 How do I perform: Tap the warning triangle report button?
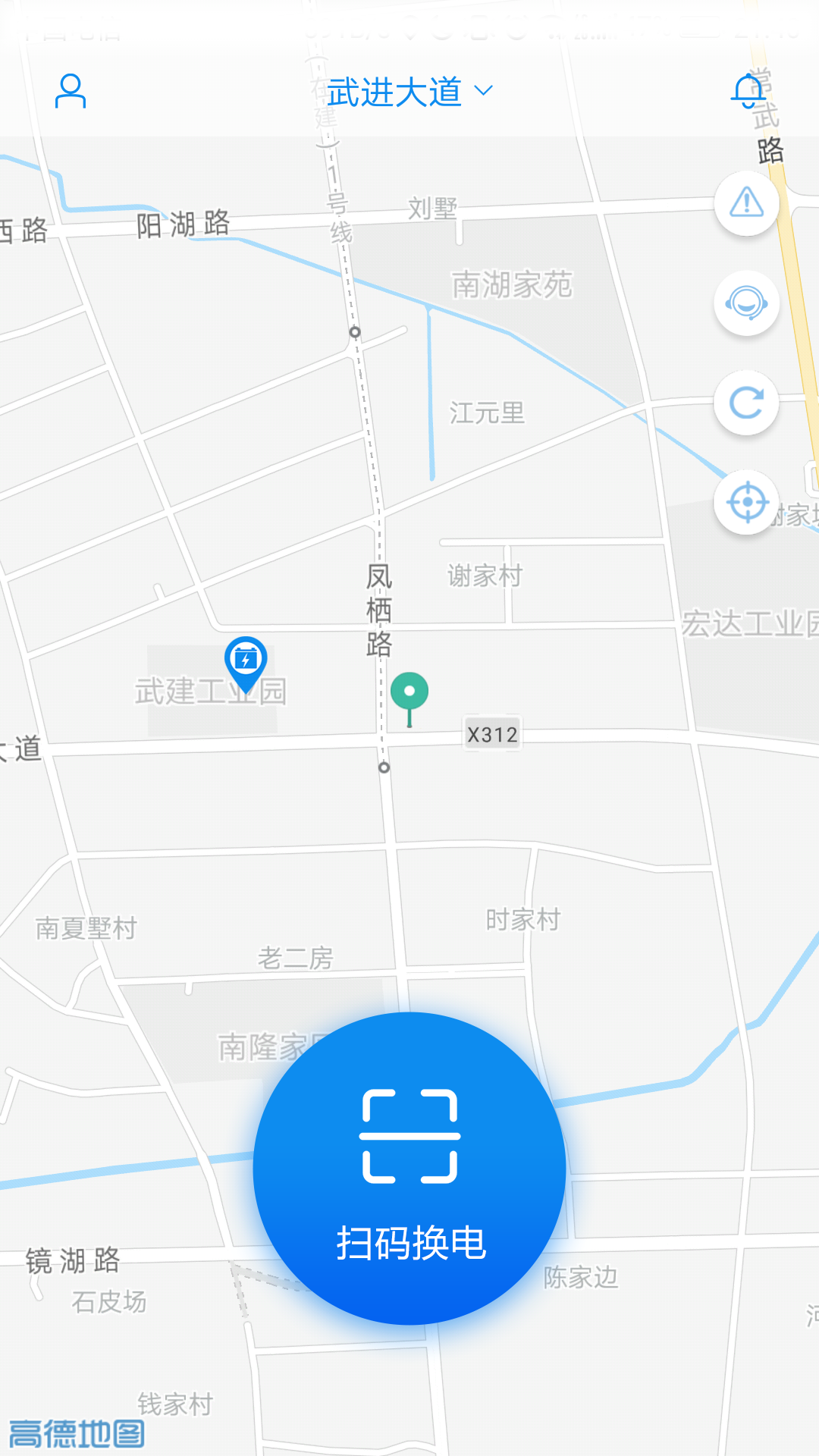click(x=747, y=203)
